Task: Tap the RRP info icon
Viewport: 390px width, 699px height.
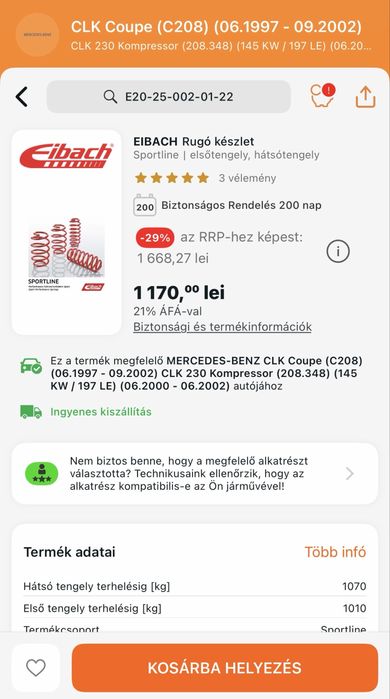Action: tap(338, 252)
